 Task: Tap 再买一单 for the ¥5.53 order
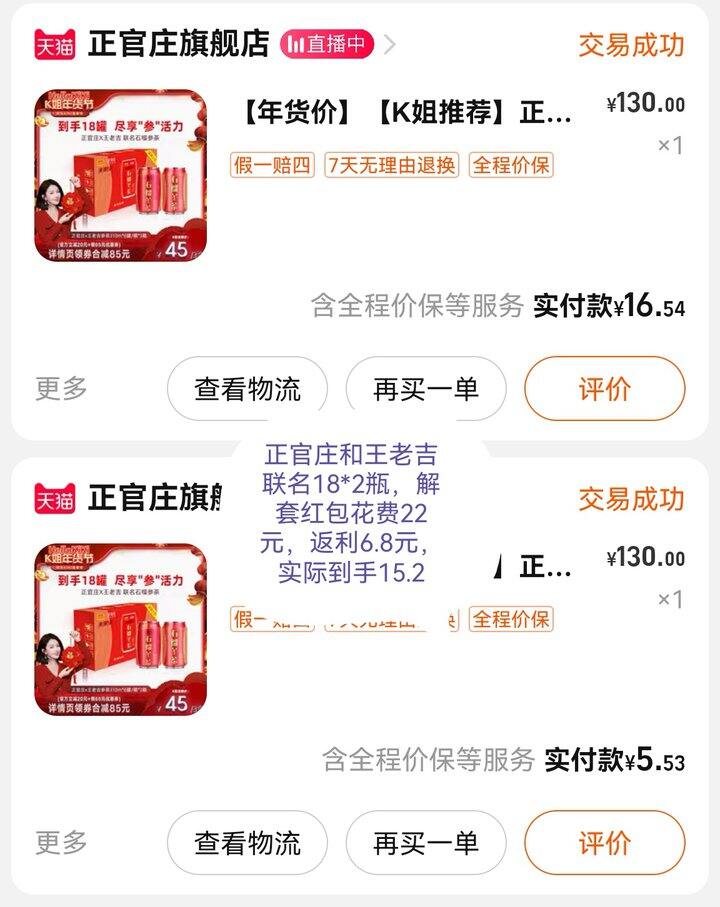pyautogui.click(x=426, y=842)
